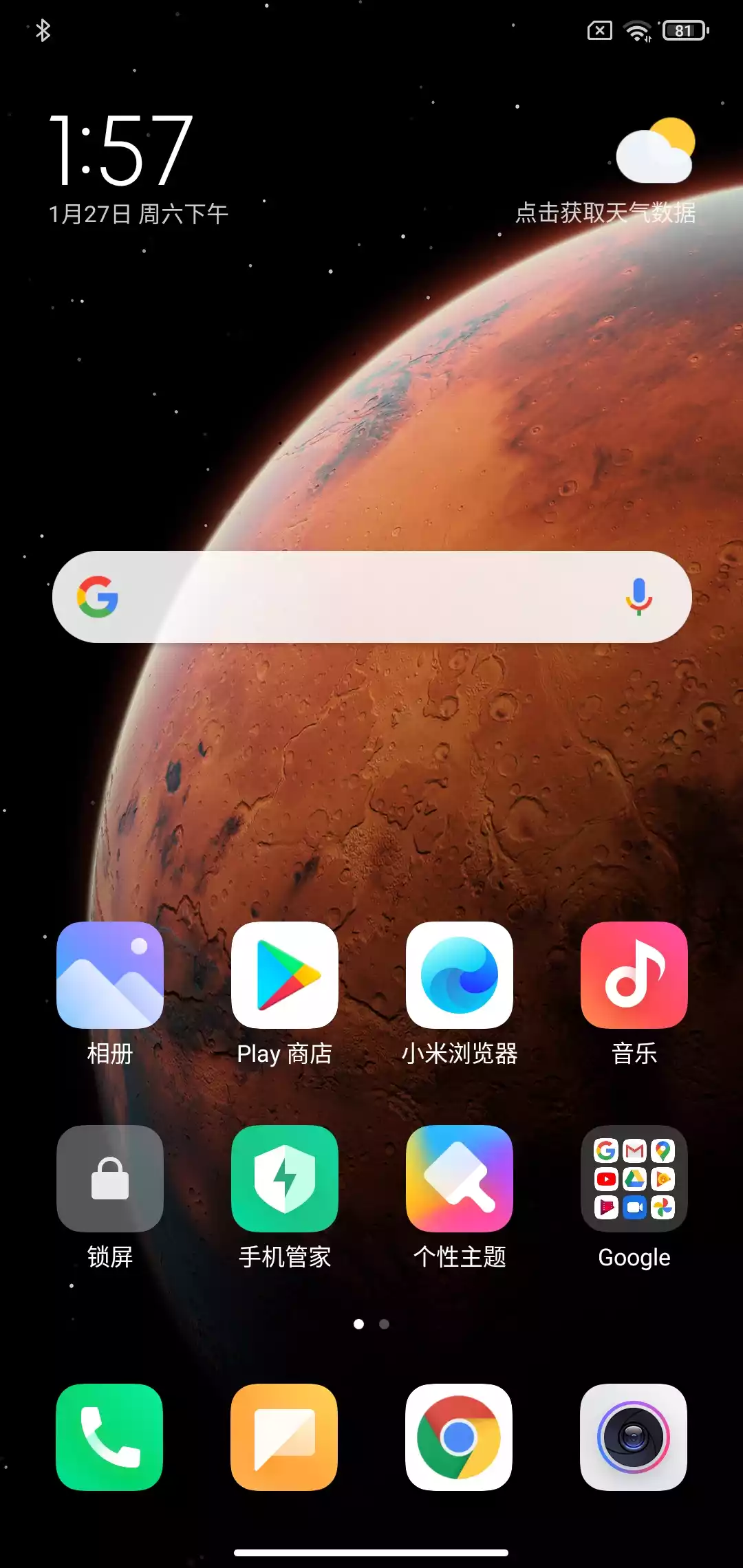743x1568 pixels.
Task: Open the clock widget showing 1:57
Action: point(121,151)
